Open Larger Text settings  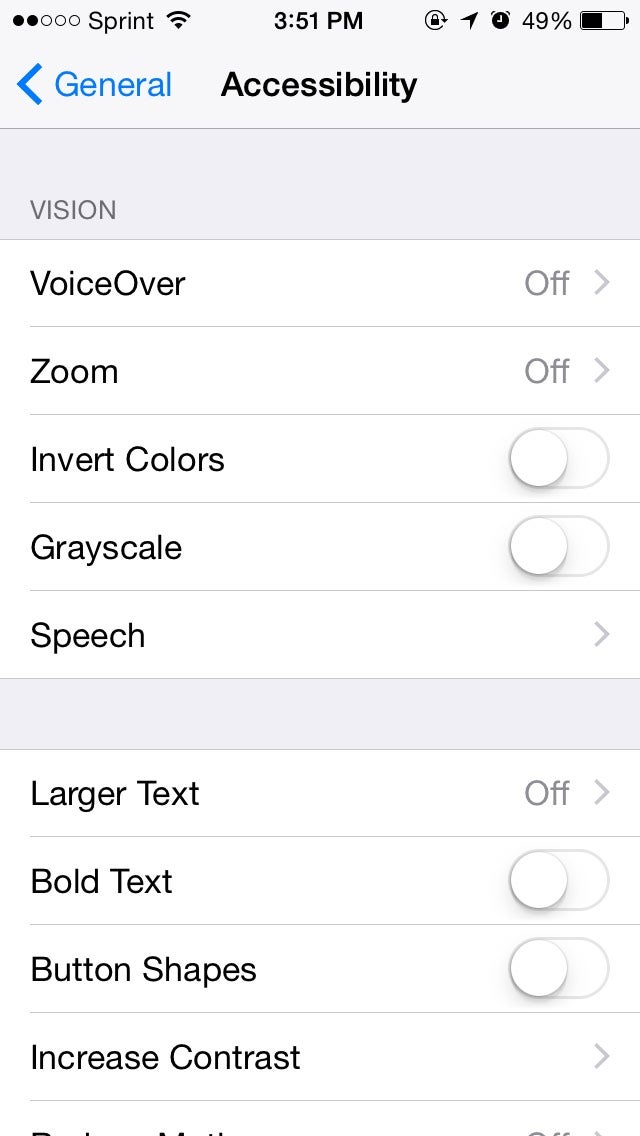pos(320,794)
